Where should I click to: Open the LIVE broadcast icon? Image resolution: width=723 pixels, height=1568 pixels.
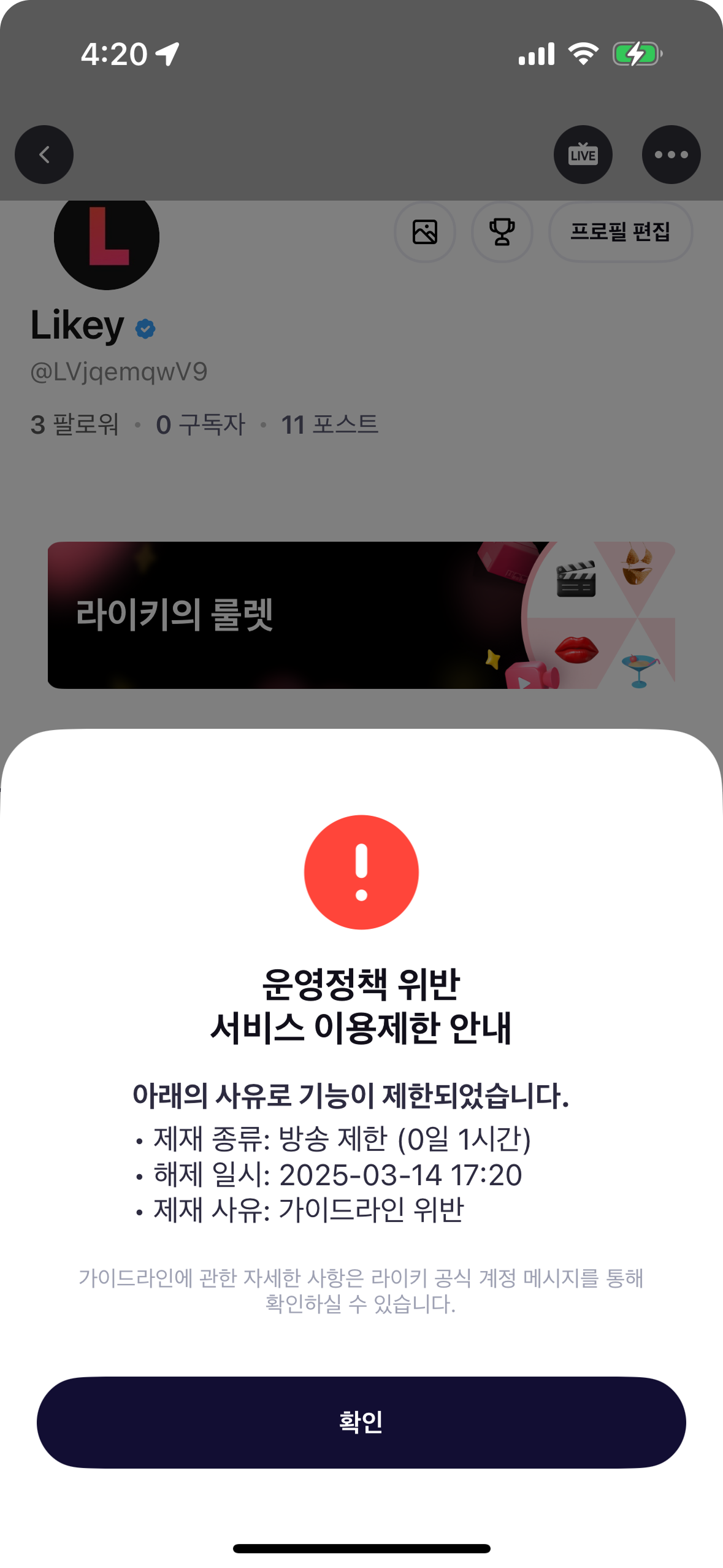(582, 155)
